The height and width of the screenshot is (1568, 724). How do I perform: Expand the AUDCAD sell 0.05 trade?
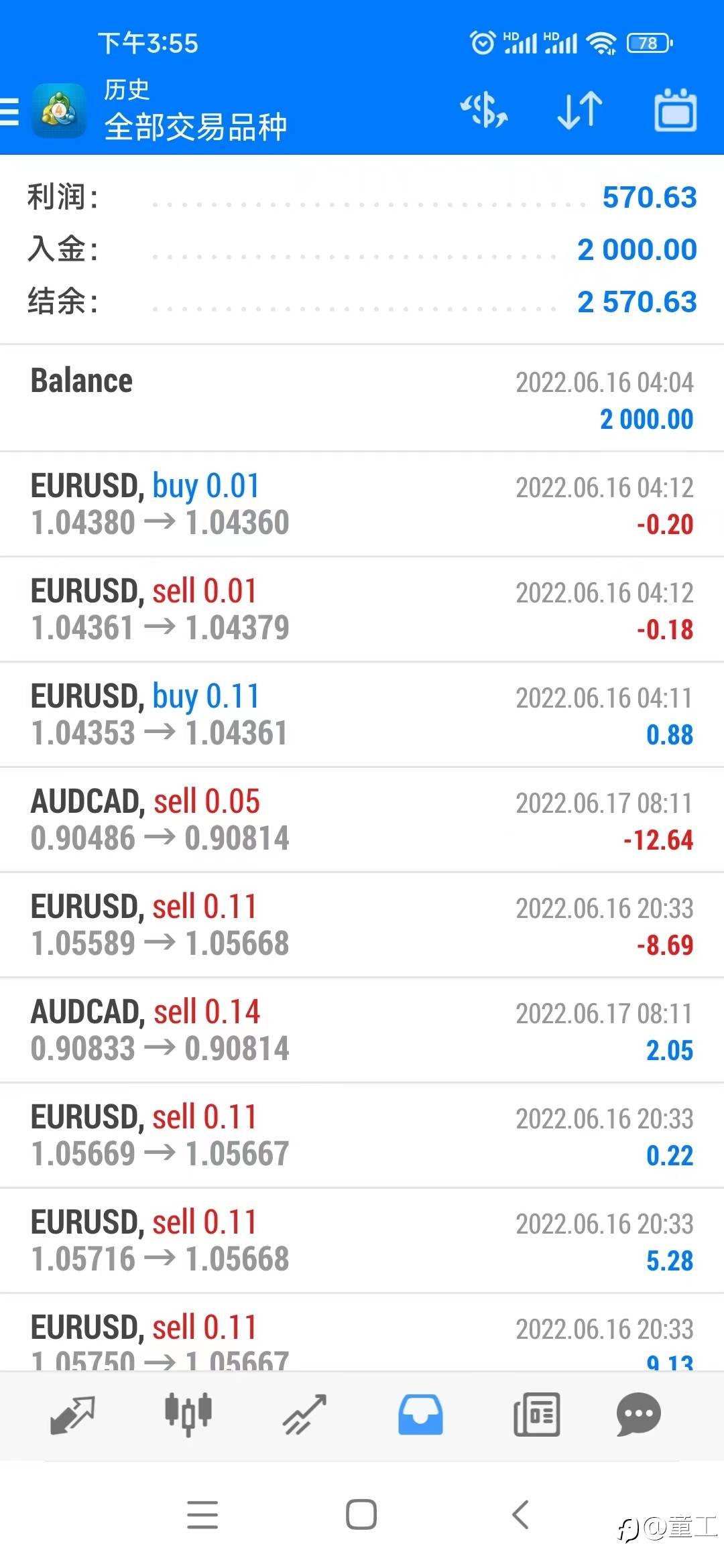pyautogui.click(x=362, y=820)
